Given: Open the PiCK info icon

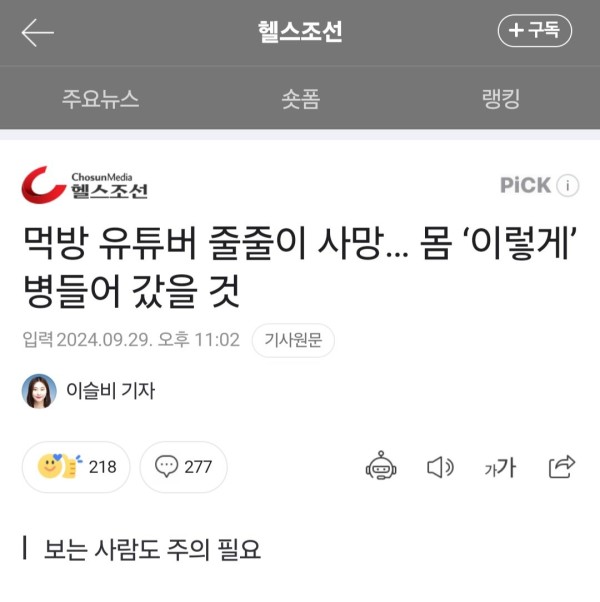Looking at the screenshot, I should point(567,185).
